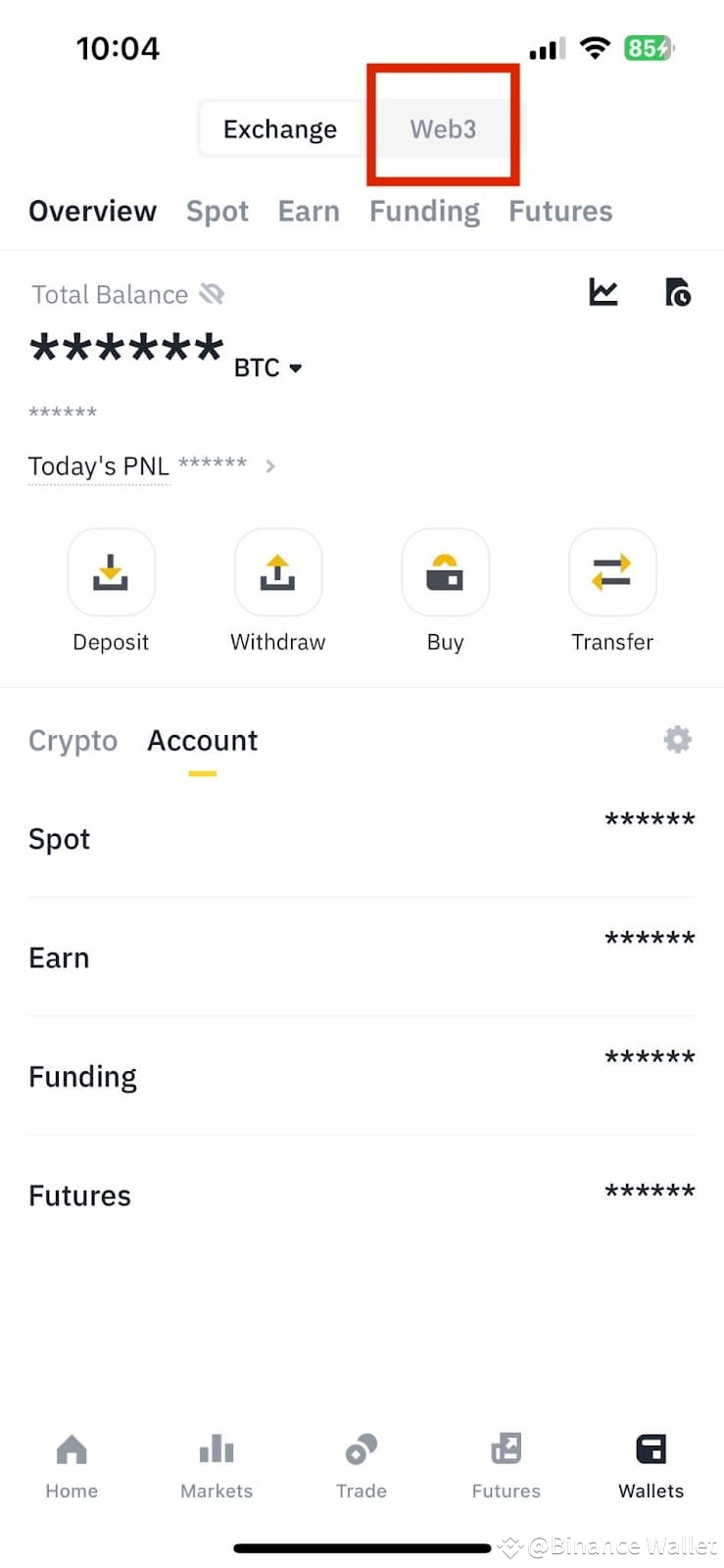Select the Deposit icon
This screenshot has width=724, height=1568.
[111, 573]
